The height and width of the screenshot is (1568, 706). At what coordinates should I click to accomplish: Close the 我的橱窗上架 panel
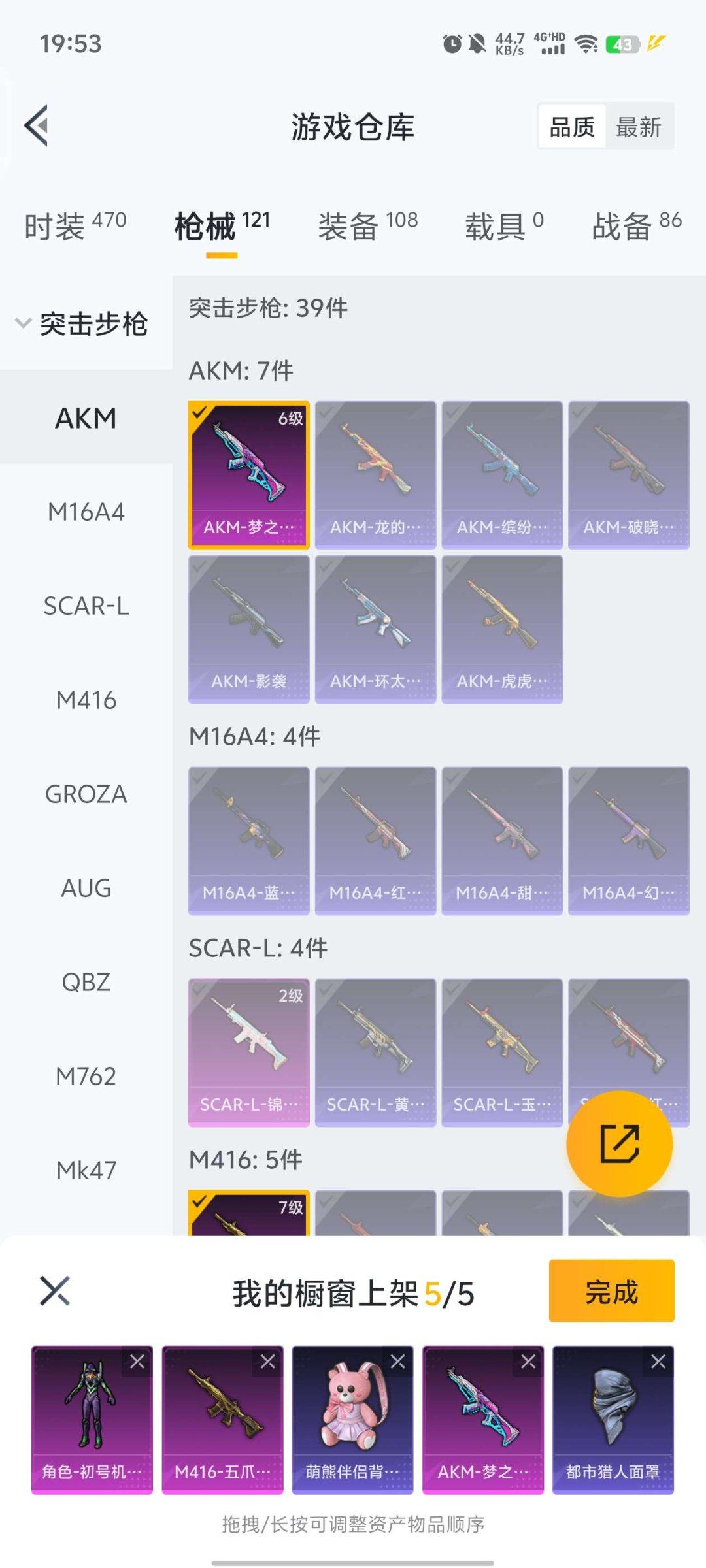(55, 1291)
